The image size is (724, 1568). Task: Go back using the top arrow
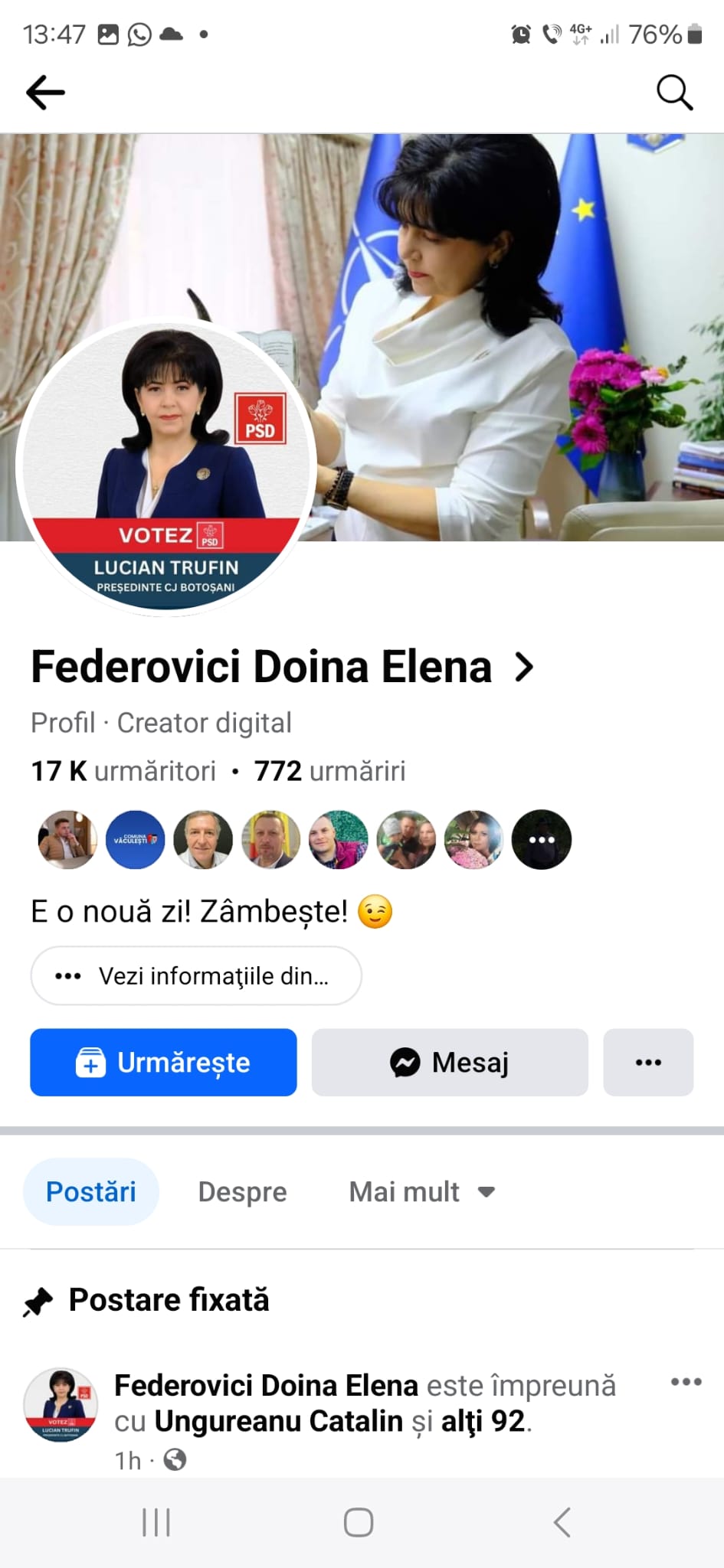45,93
